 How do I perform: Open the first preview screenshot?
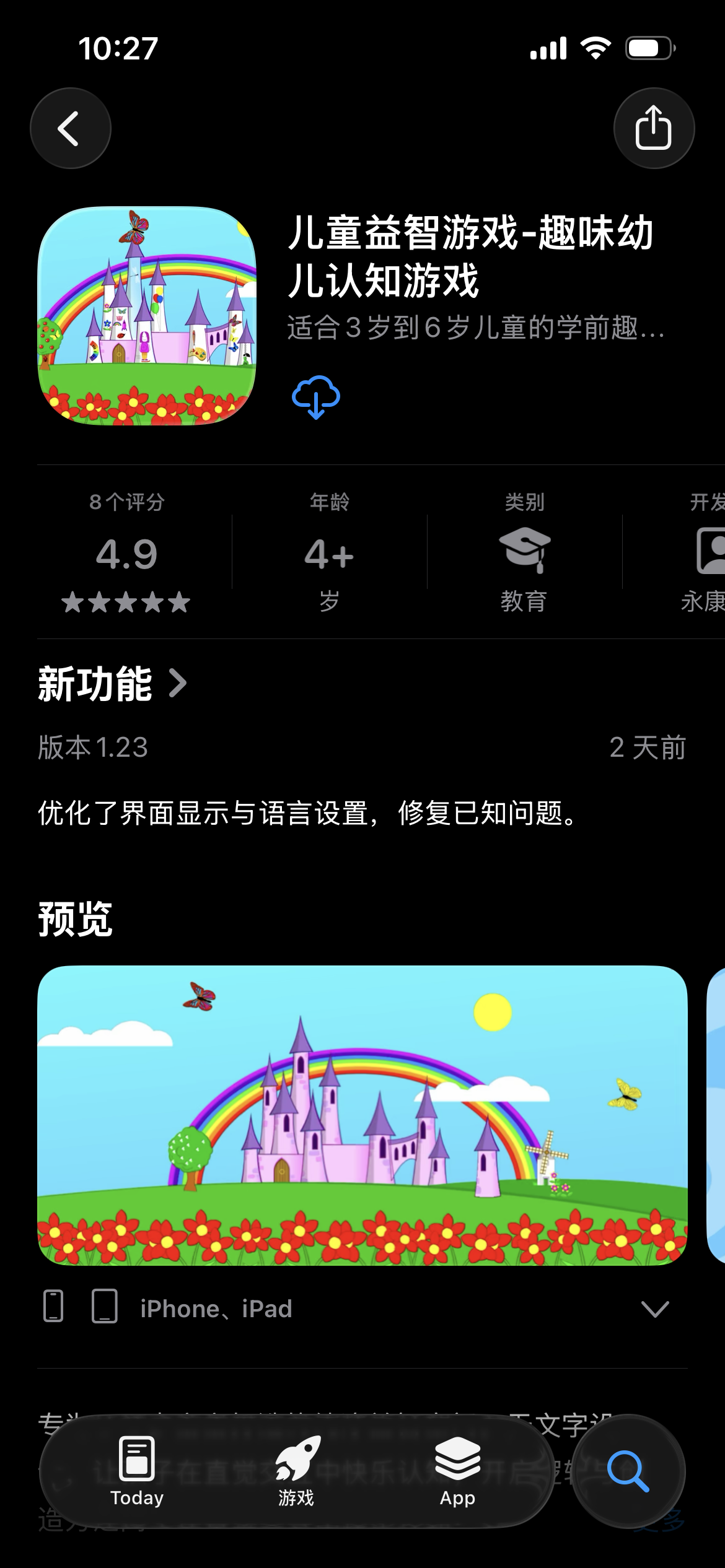362,1133
